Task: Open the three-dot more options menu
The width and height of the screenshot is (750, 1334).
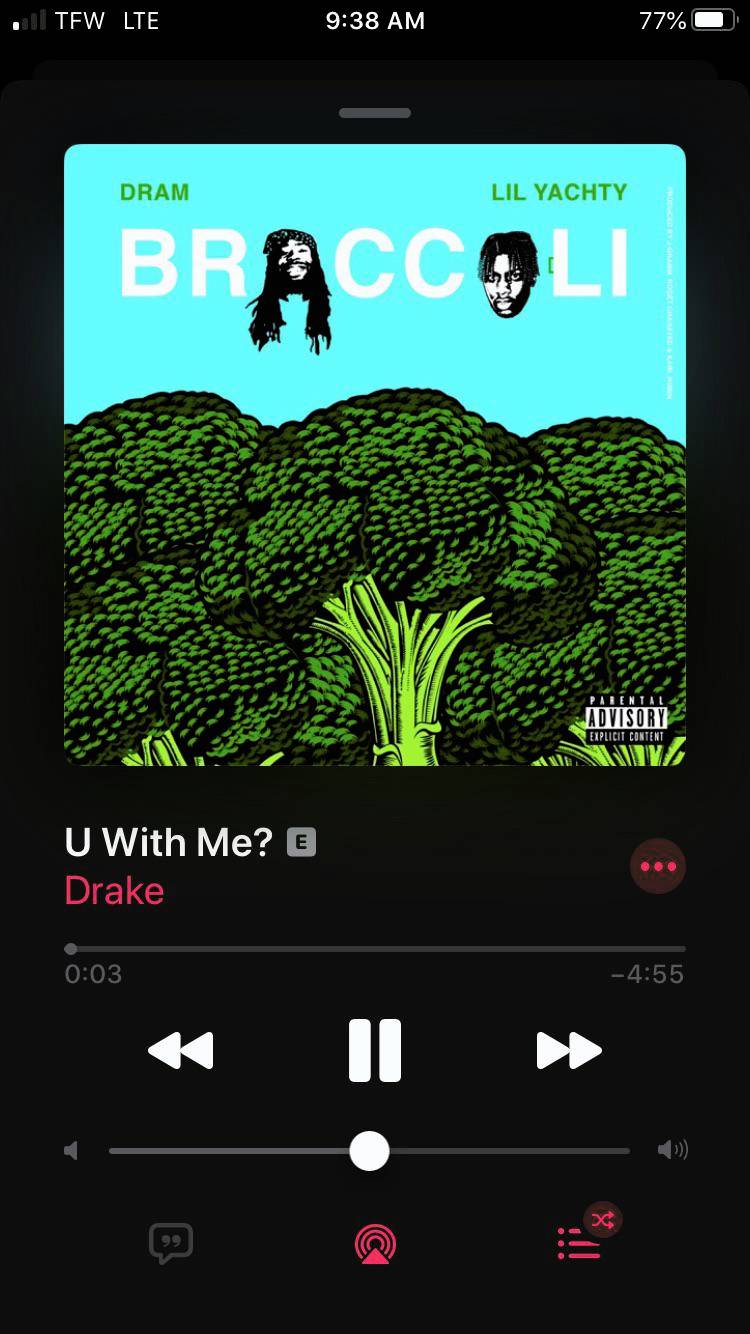Action: pyautogui.click(x=658, y=866)
